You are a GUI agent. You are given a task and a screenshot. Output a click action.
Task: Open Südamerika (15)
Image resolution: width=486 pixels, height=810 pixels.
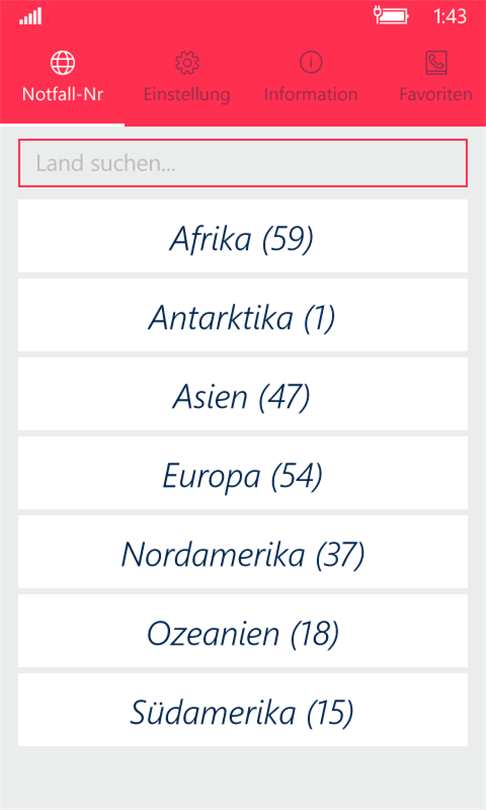(x=243, y=710)
